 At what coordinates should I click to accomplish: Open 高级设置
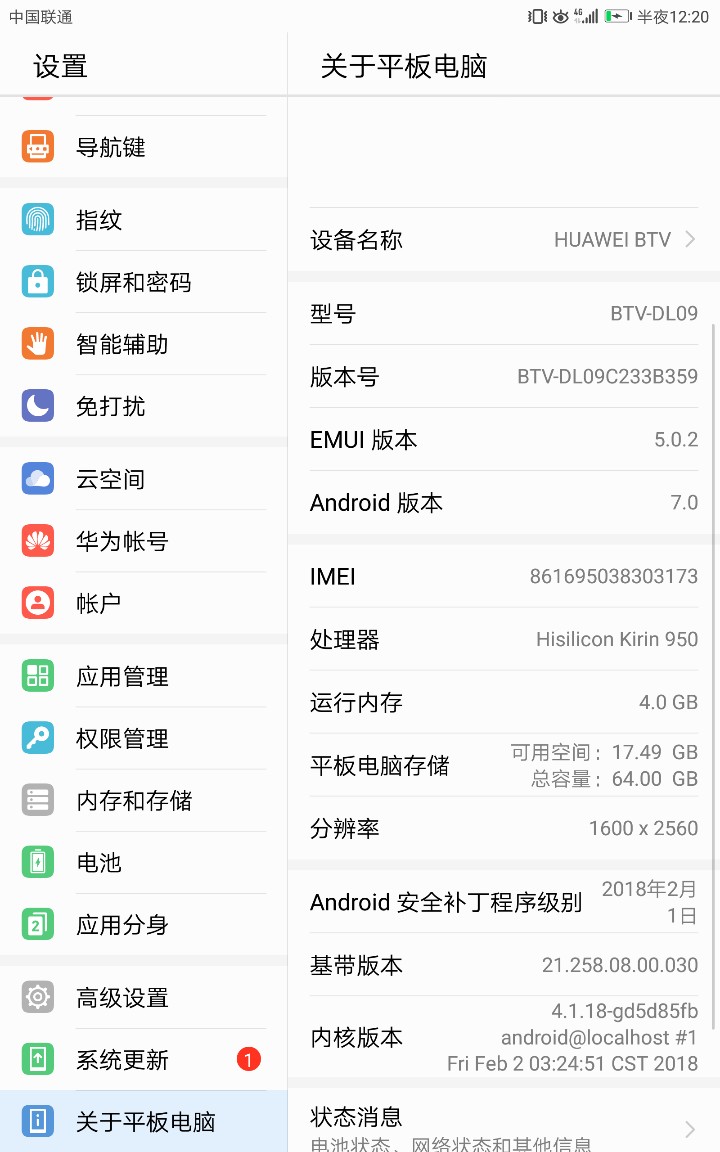[x=143, y=997]
